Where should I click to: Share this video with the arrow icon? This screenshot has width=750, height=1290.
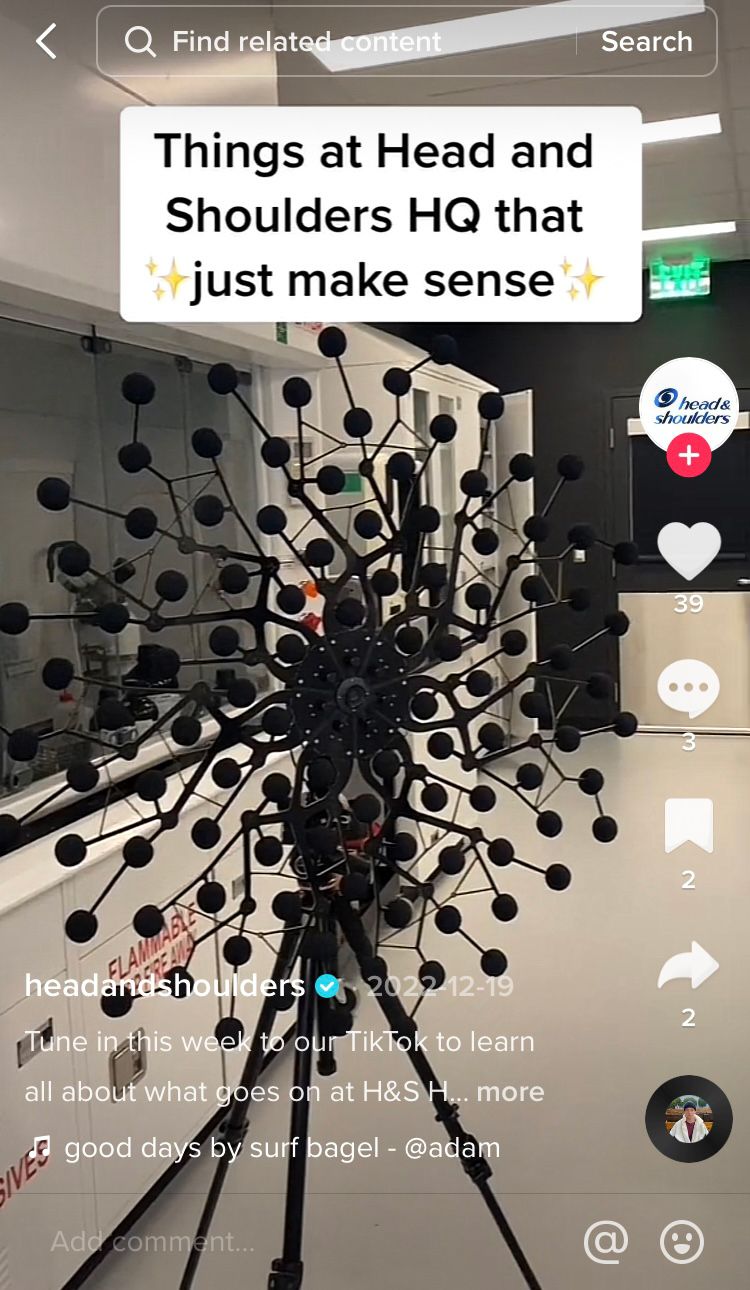coord(688,965)
